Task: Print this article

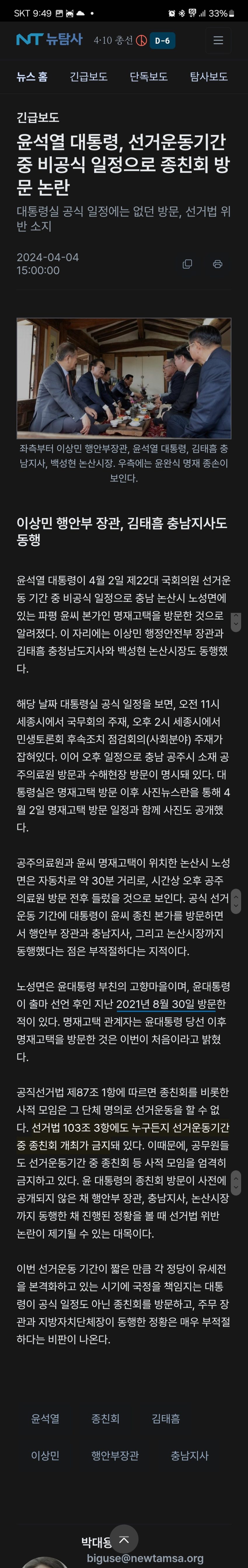Action: click(218, 263)
